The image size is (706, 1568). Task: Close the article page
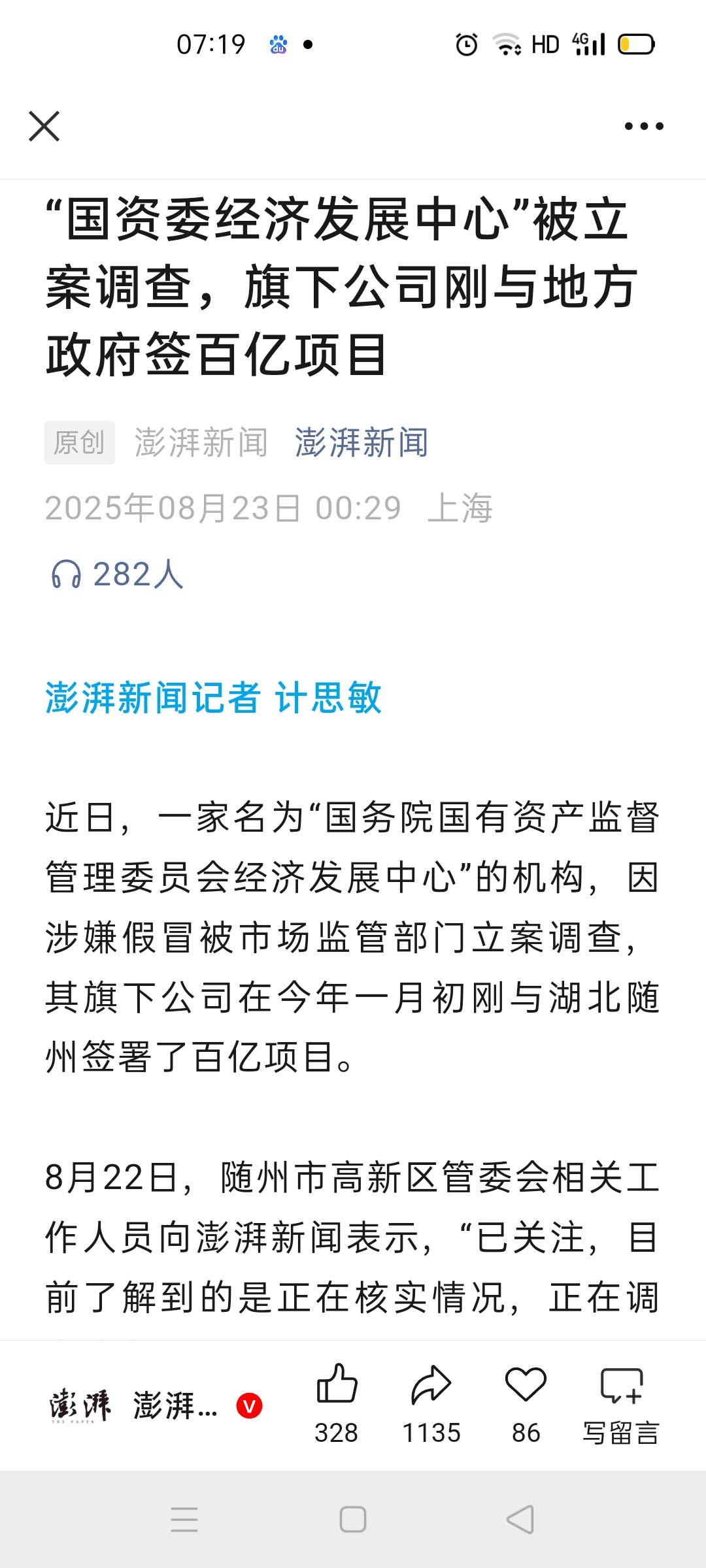coord(44,126)
